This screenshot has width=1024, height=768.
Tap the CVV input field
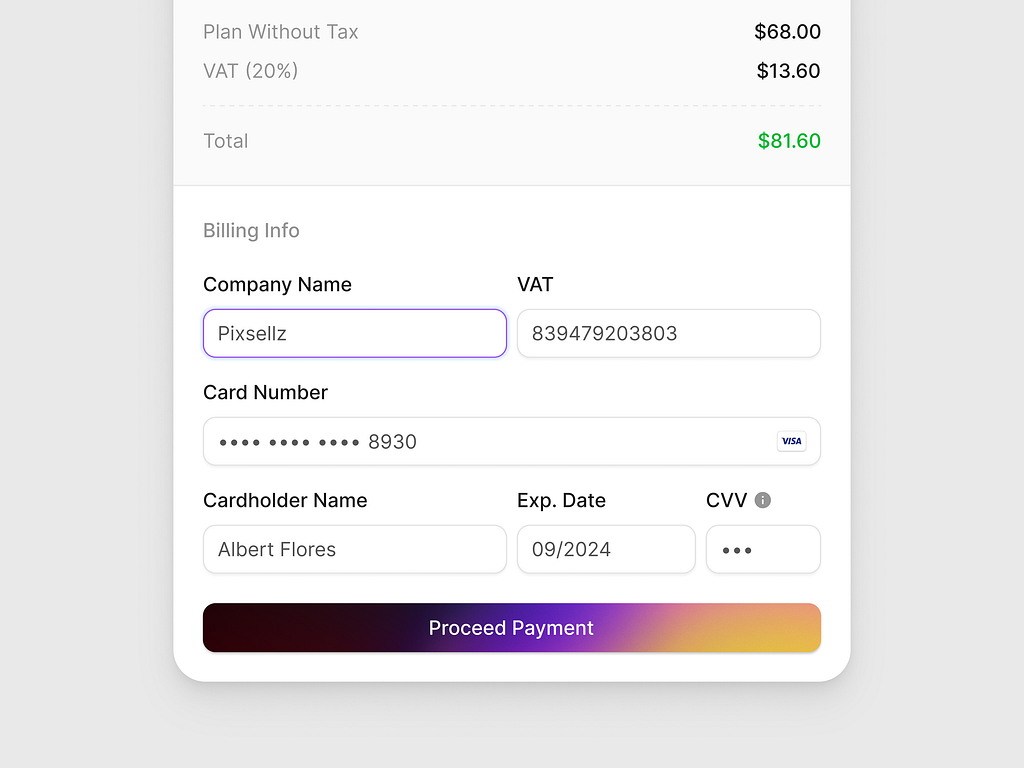coord(763,549)
